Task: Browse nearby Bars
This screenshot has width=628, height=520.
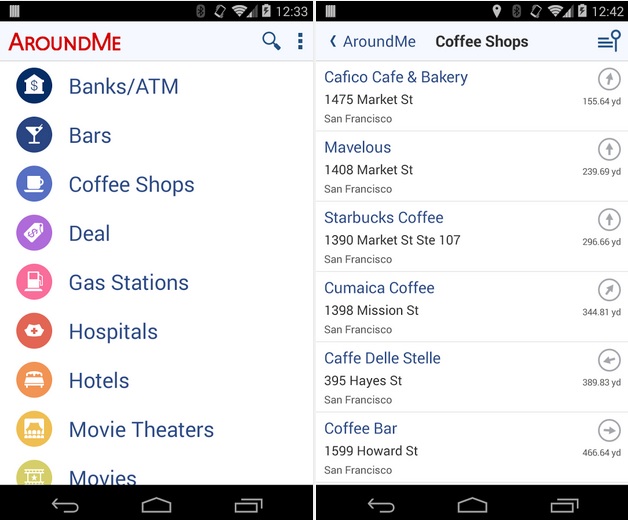Action: point(90,136)
